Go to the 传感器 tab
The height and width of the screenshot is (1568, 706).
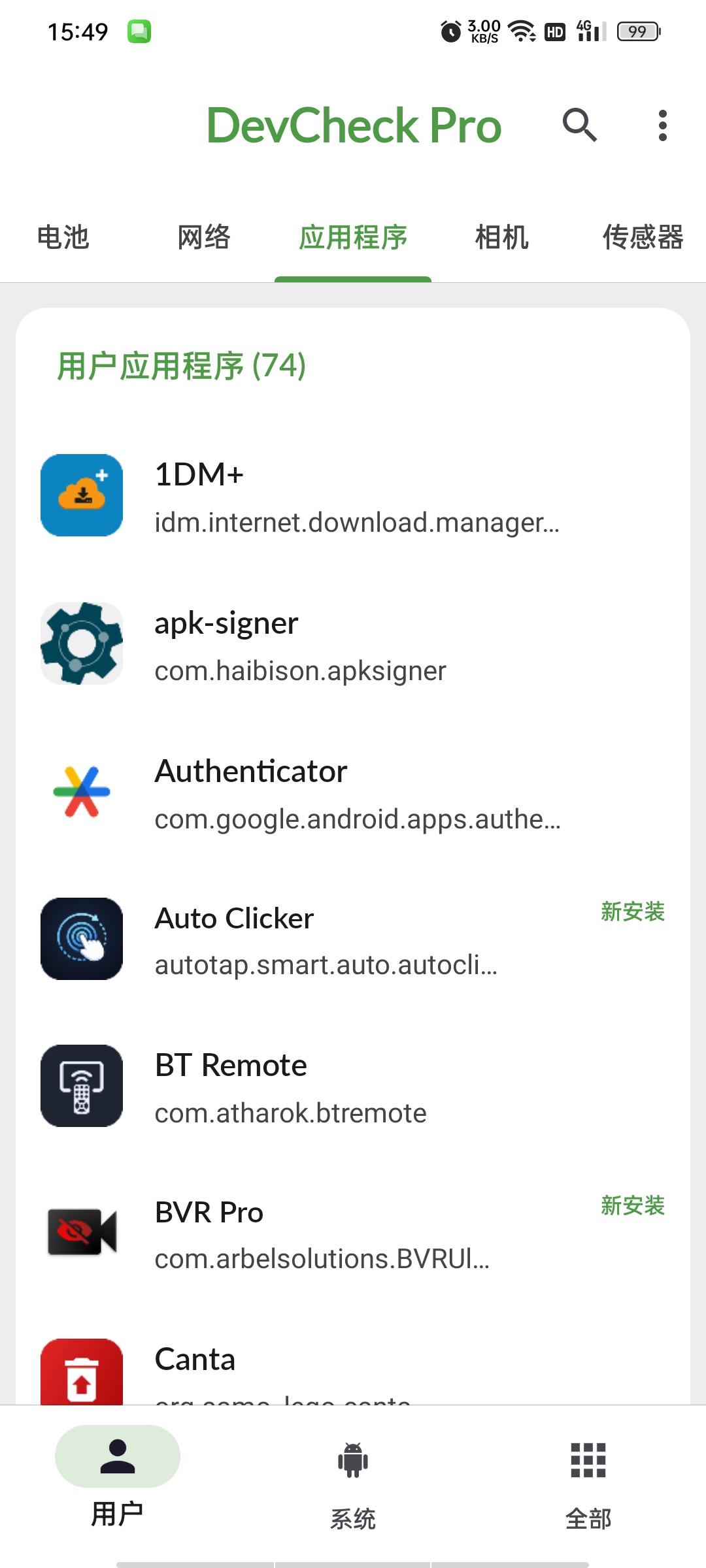coord(643,237)
